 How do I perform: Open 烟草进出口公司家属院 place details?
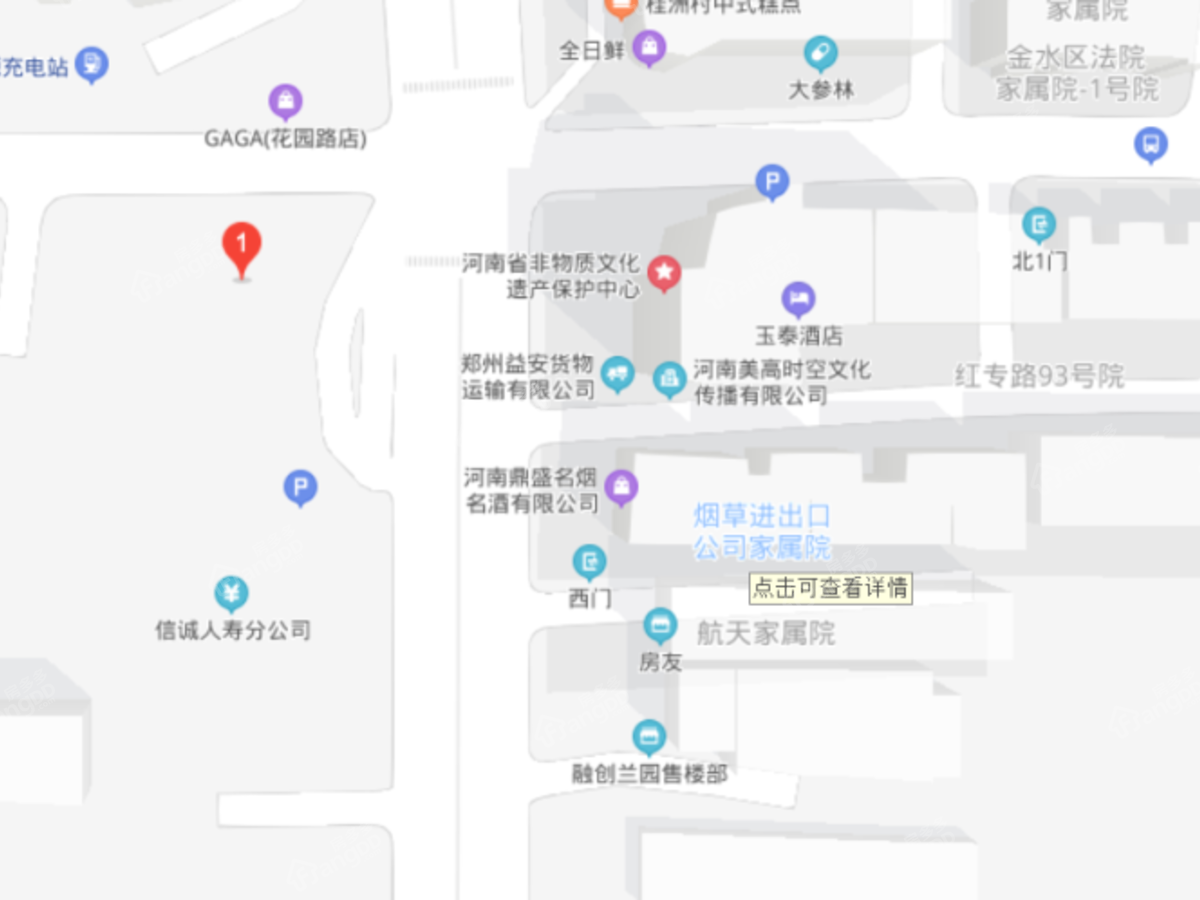coord(763,532)
